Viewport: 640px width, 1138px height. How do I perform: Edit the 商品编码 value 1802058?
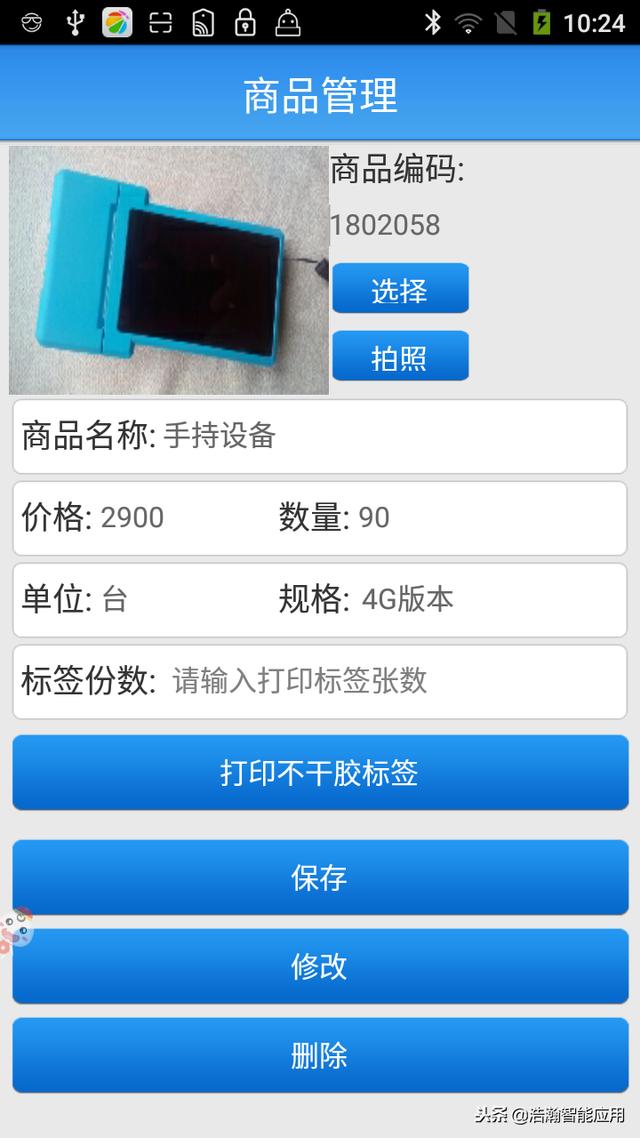click(385, 225)
